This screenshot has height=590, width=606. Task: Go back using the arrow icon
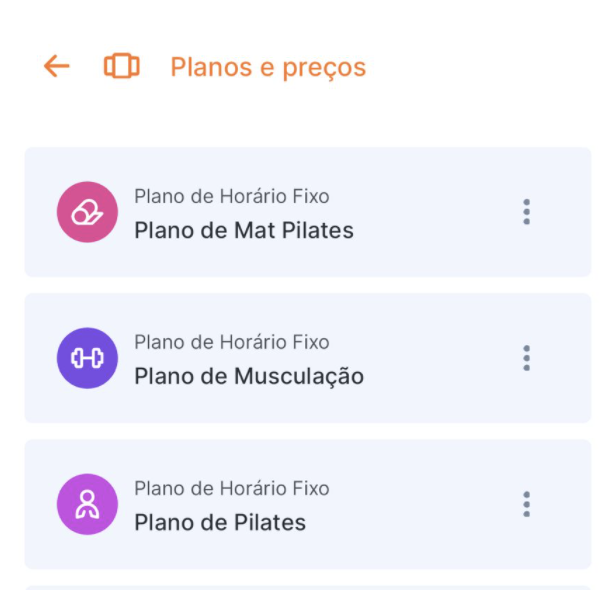pyautogui.click(x=56, y=67)
